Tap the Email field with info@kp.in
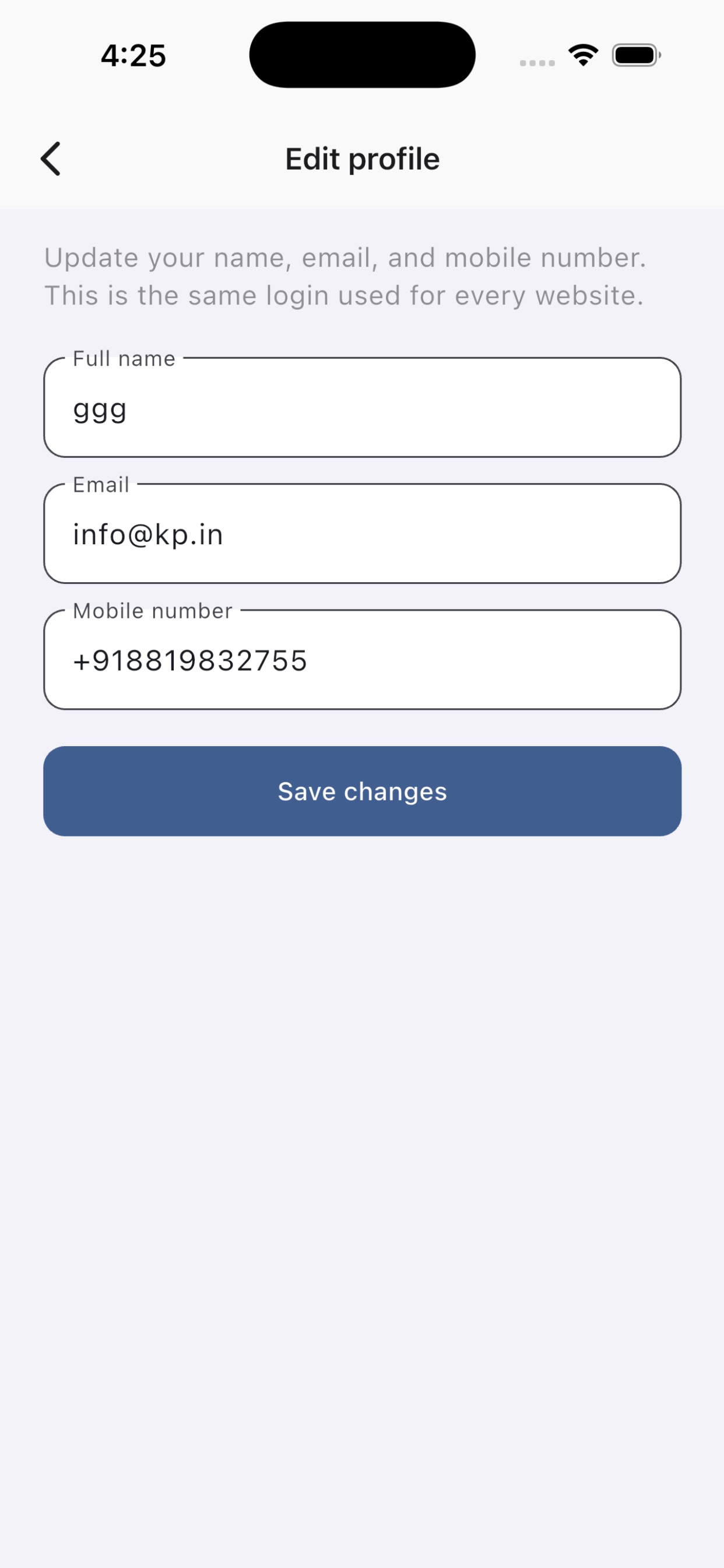Image resolution: width=724 pixels, height=1568 pixels. (x=362, y=533)
